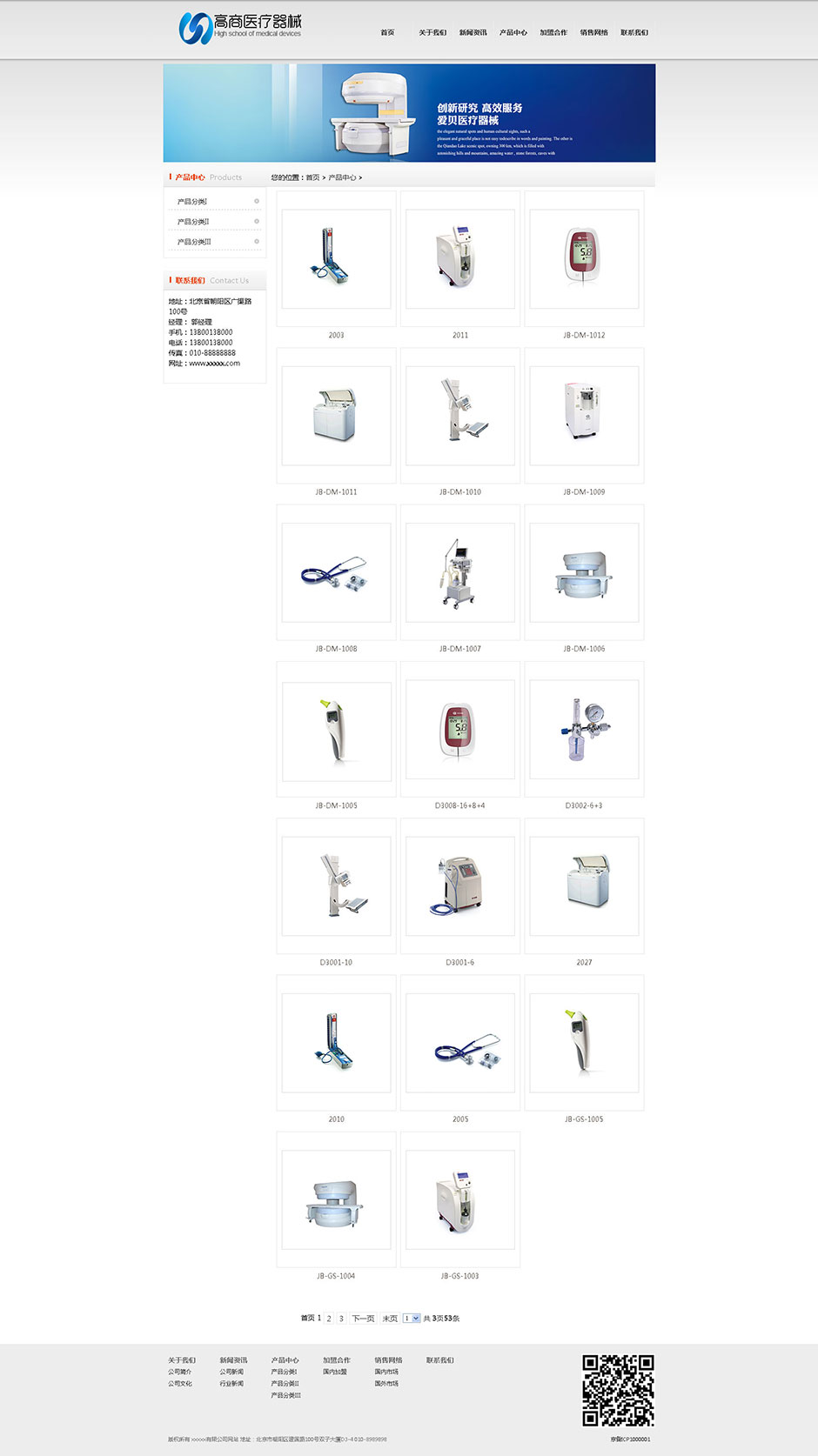View product D3002-6+3
The width and height of the screenshot is (818, 1456).
point(584,729)
